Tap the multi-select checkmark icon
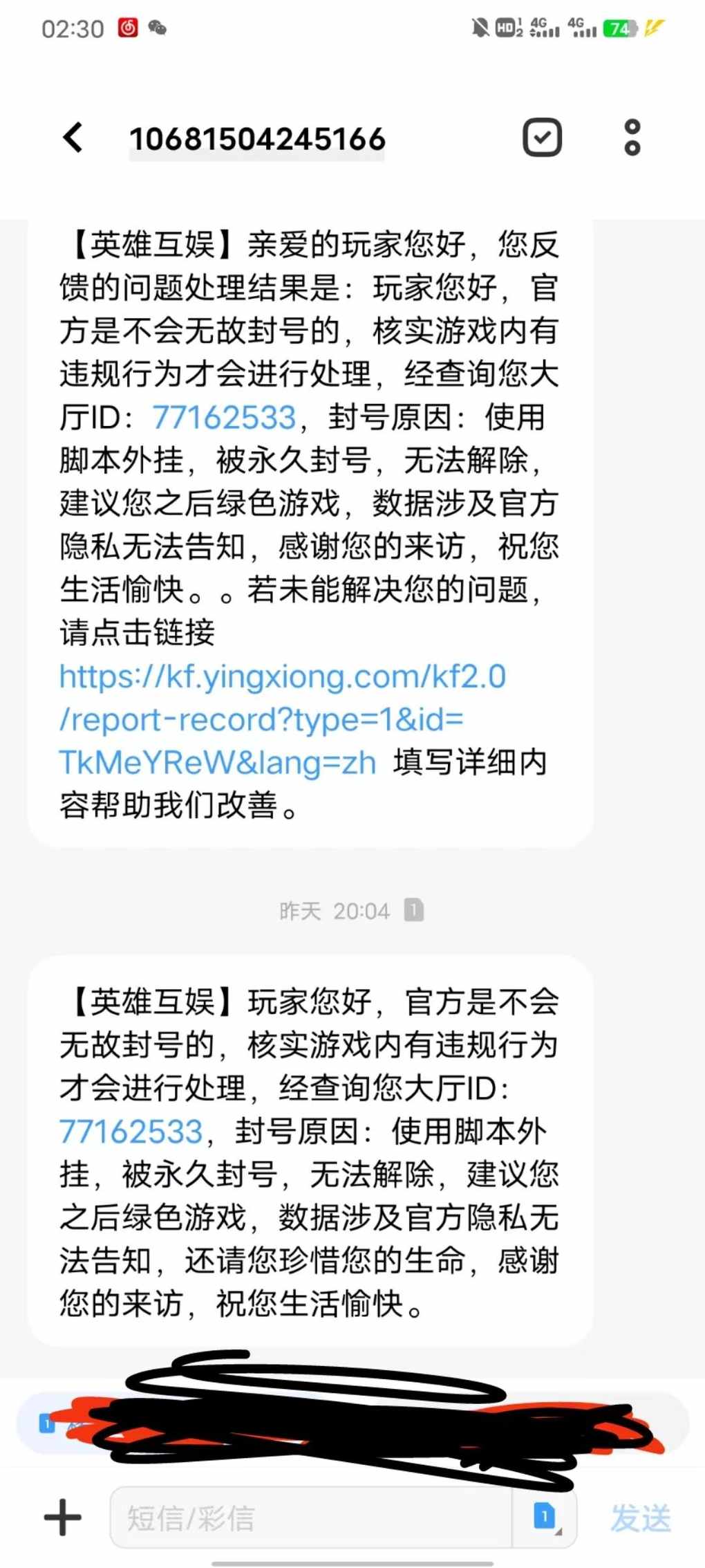The image size is (705, 1568). click(x=542, y=138)
